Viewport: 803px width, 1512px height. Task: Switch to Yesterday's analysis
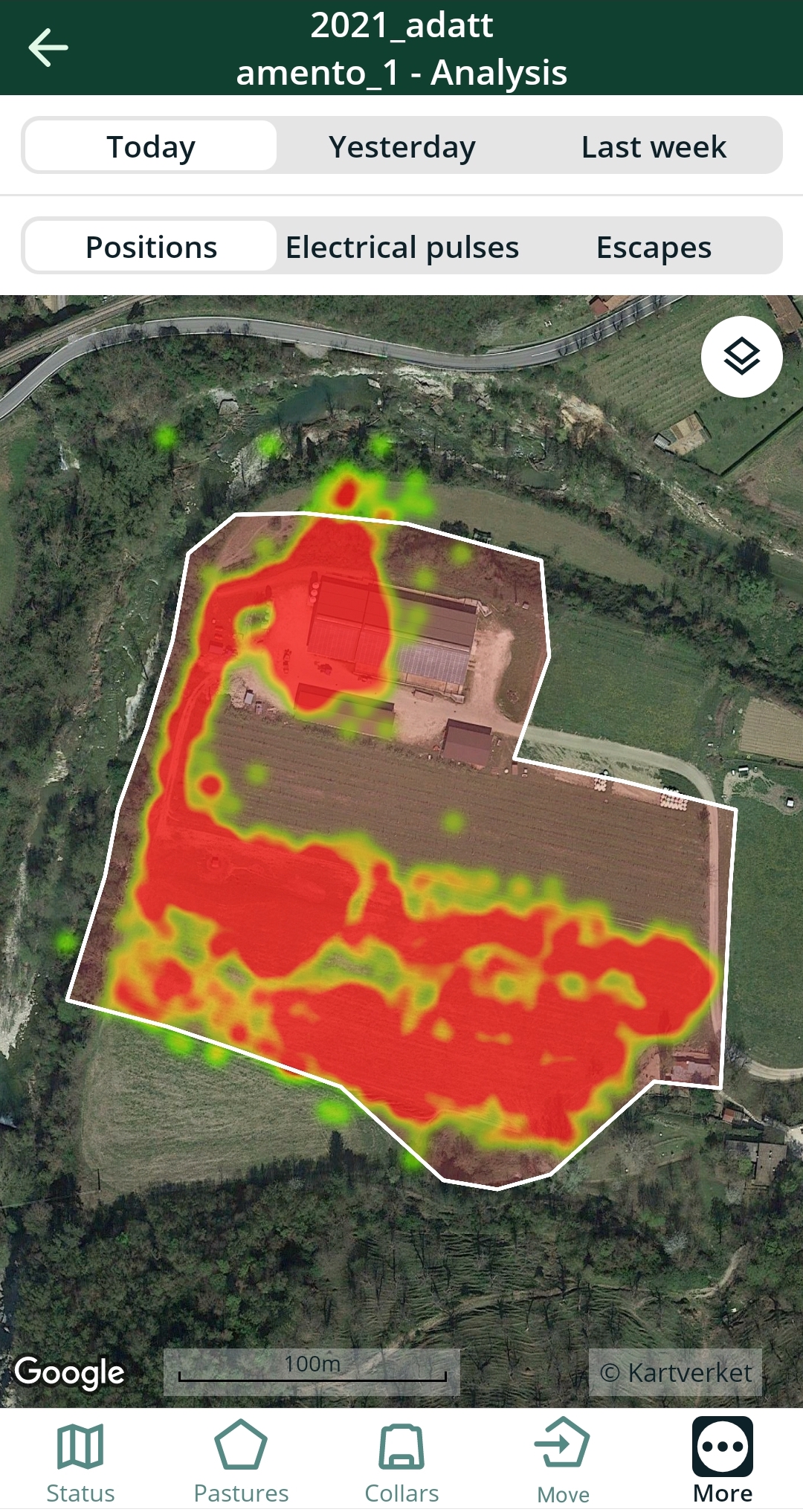(x=402, y=146)
